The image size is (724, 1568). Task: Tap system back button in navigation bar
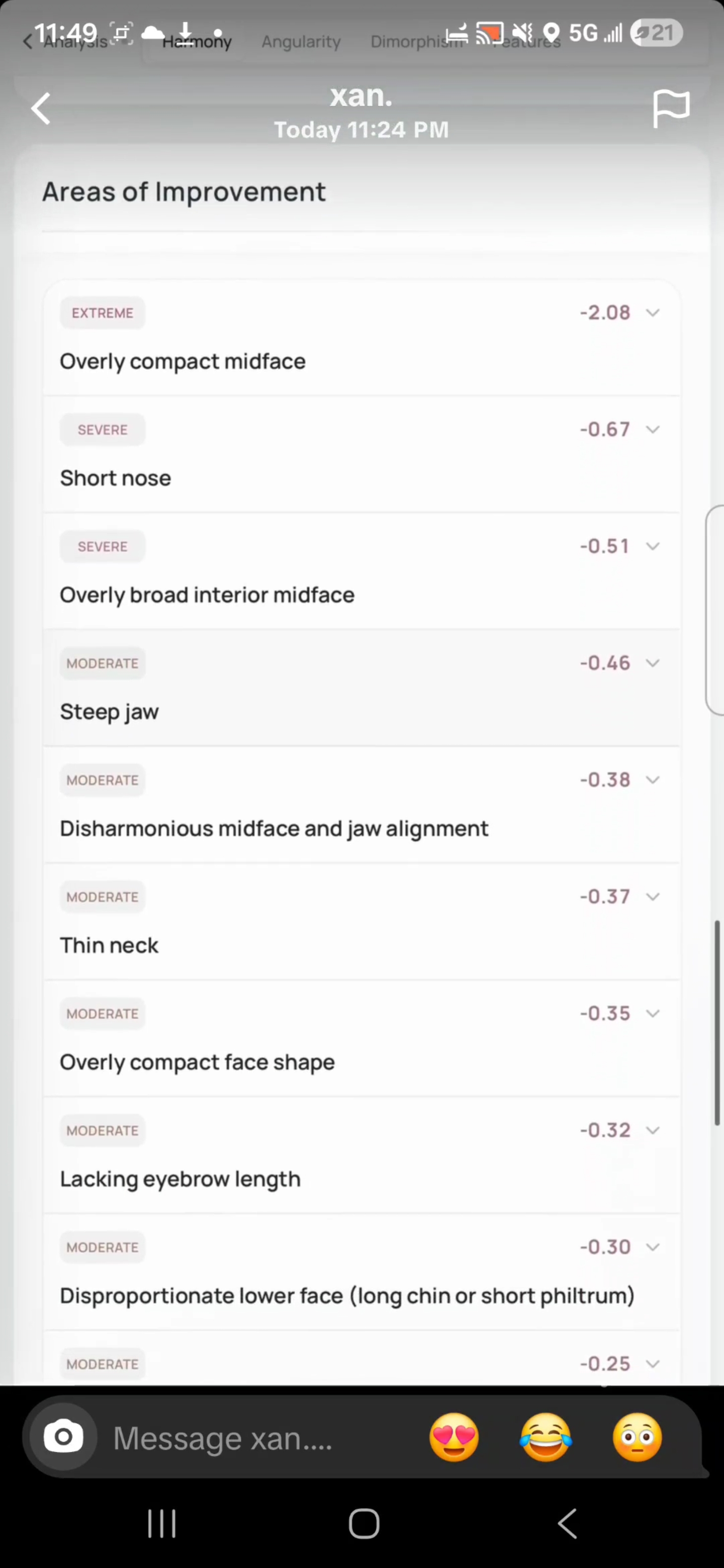coord(567,1524)
